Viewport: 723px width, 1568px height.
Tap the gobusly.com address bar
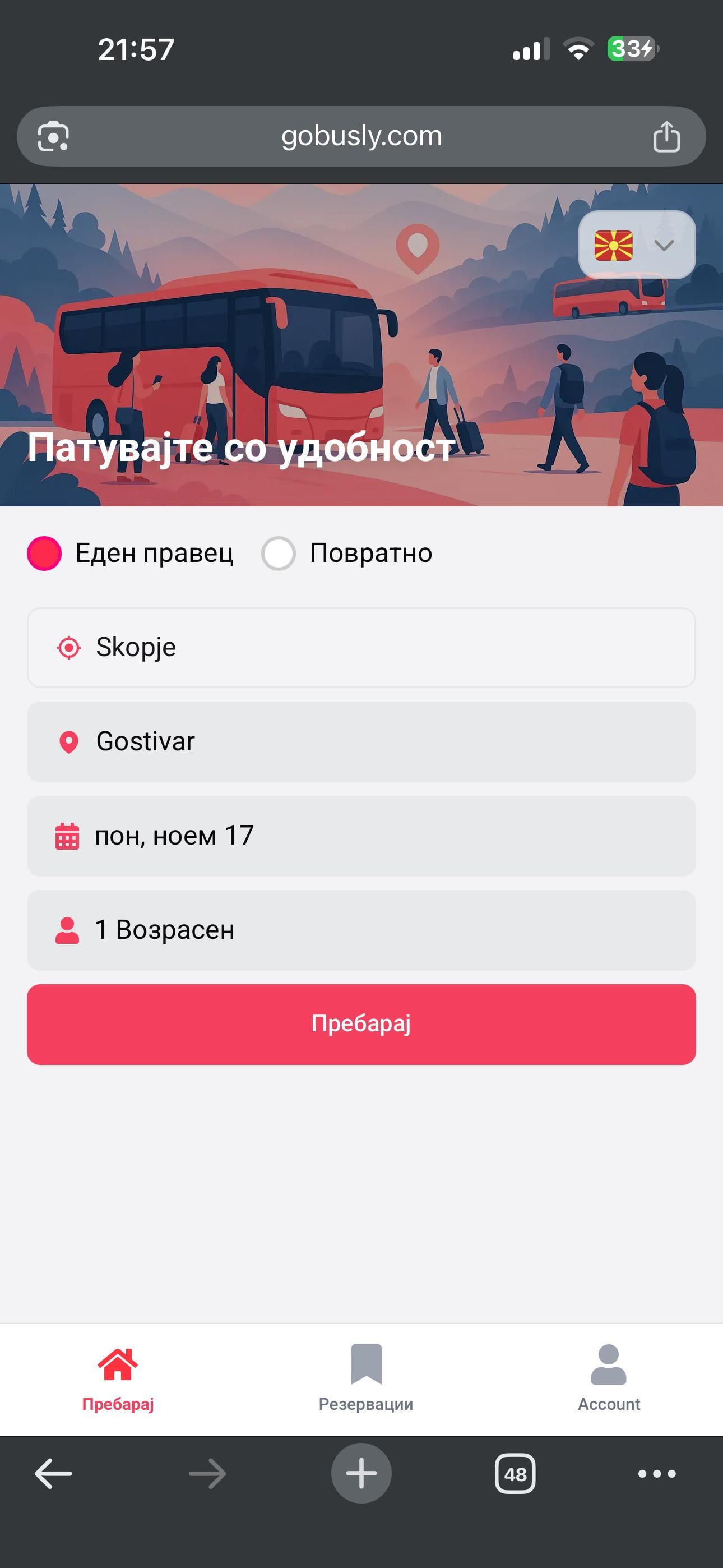pyautogui.click(x=361, y=136)
